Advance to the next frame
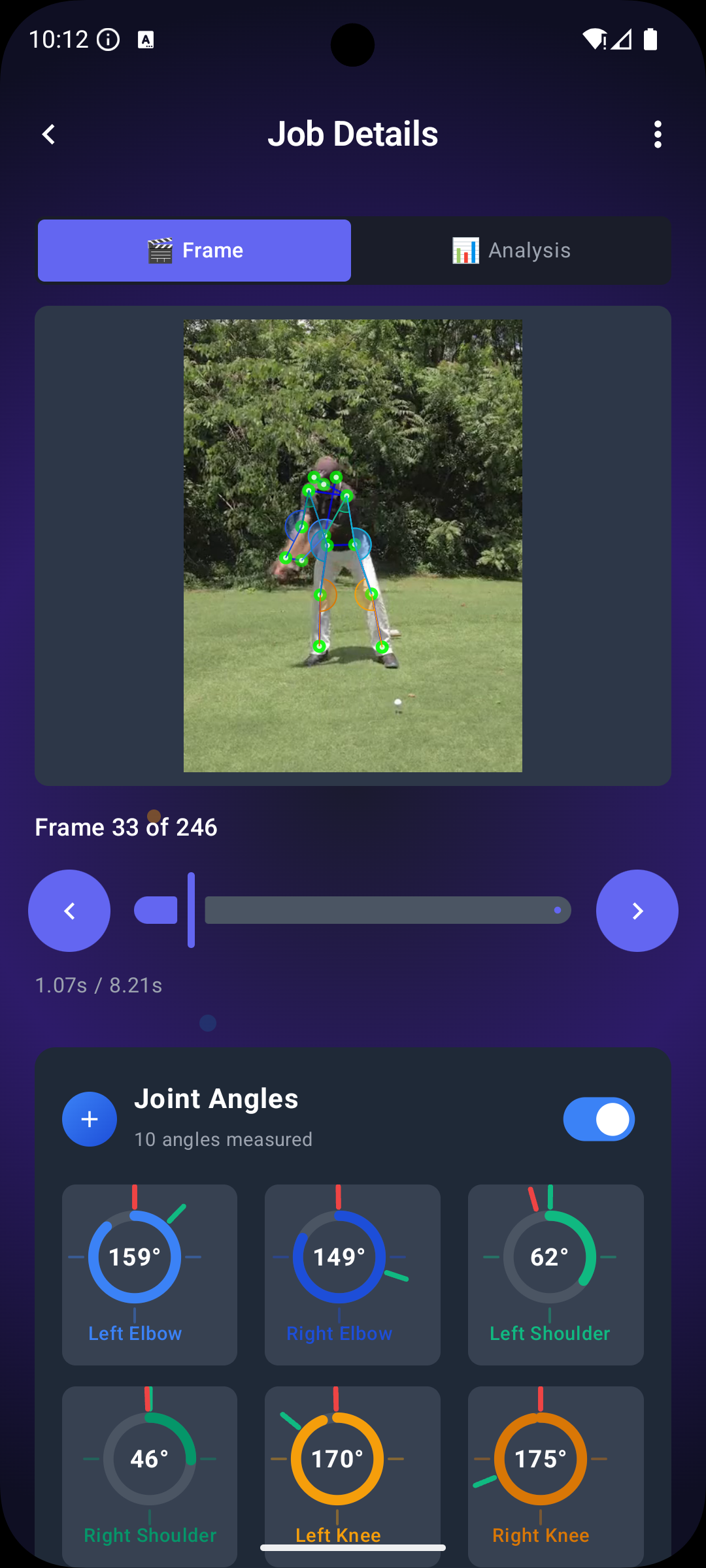 637,910
